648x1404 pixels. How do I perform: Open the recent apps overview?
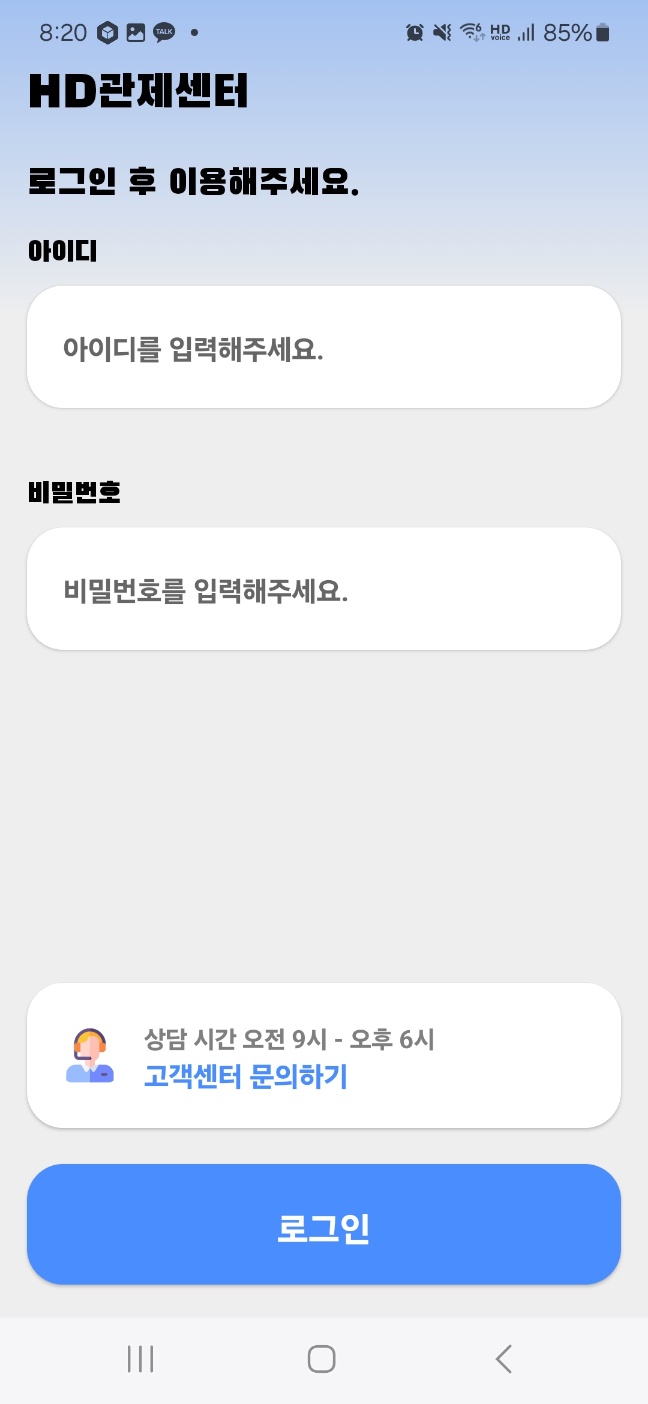pyautogui.click(x=141, y=1359)
